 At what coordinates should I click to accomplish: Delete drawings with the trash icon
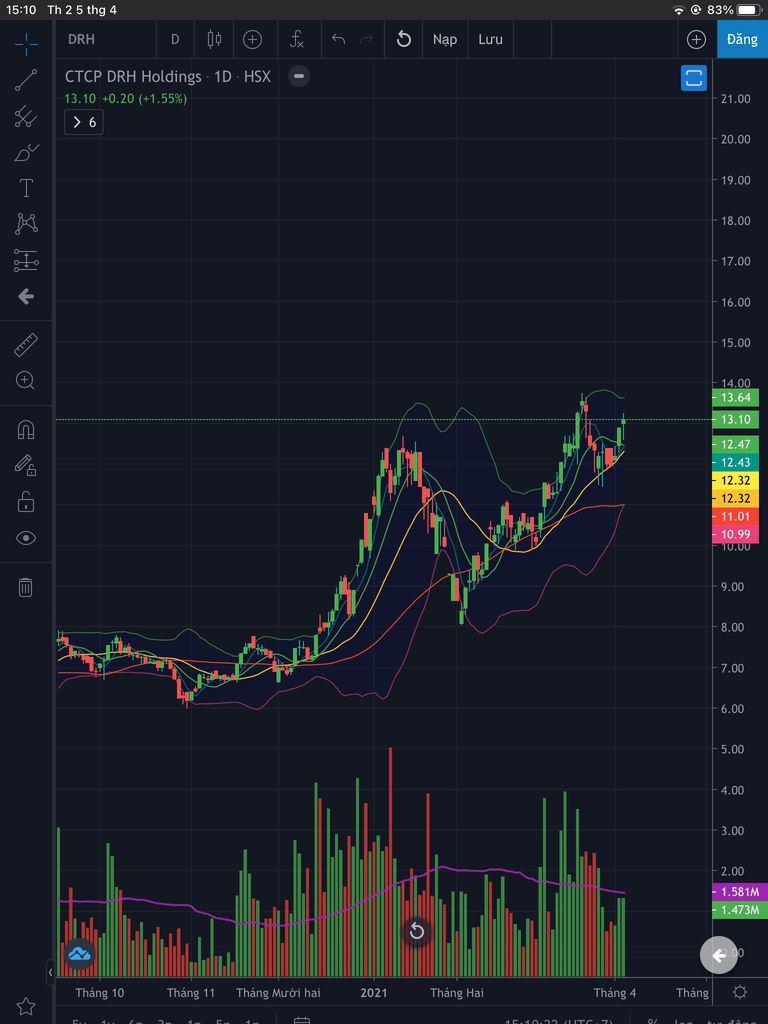click(x=26, y=588)
